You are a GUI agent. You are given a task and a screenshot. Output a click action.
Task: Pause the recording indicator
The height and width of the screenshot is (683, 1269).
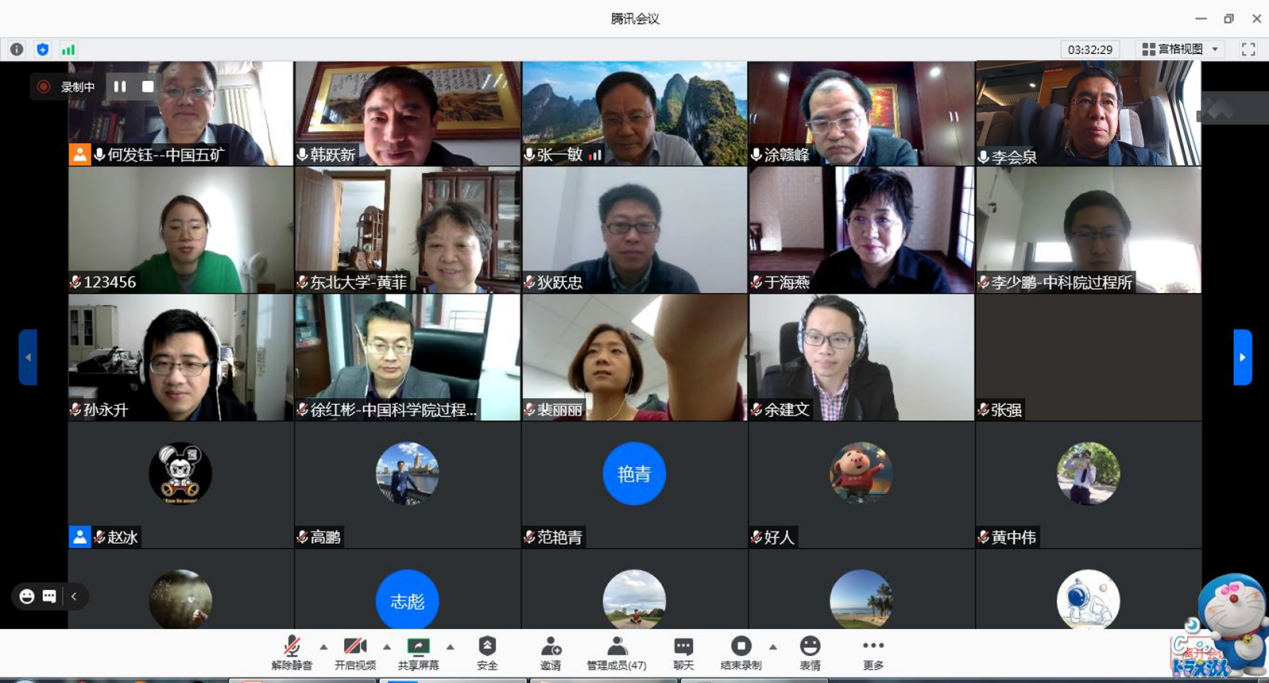click(120, 87)
